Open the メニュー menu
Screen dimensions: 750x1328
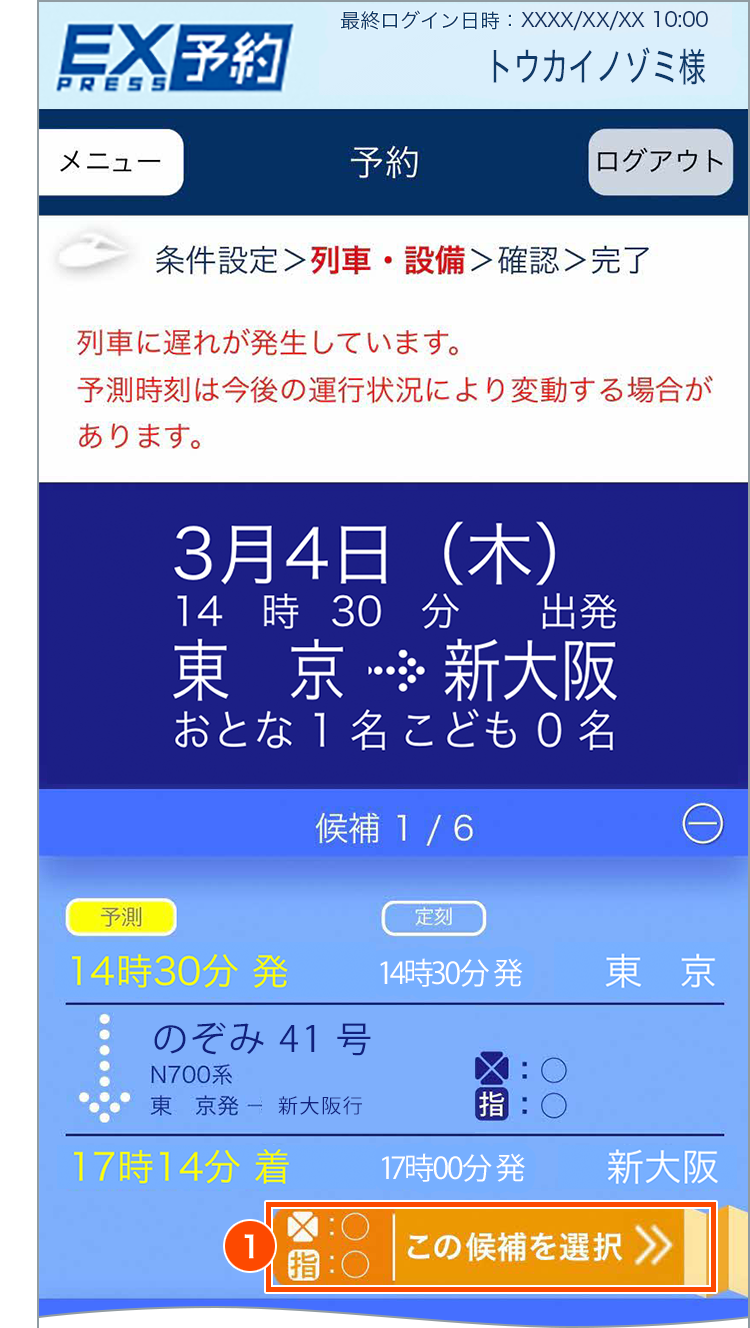pyautogui.click(x=110, y=162)
